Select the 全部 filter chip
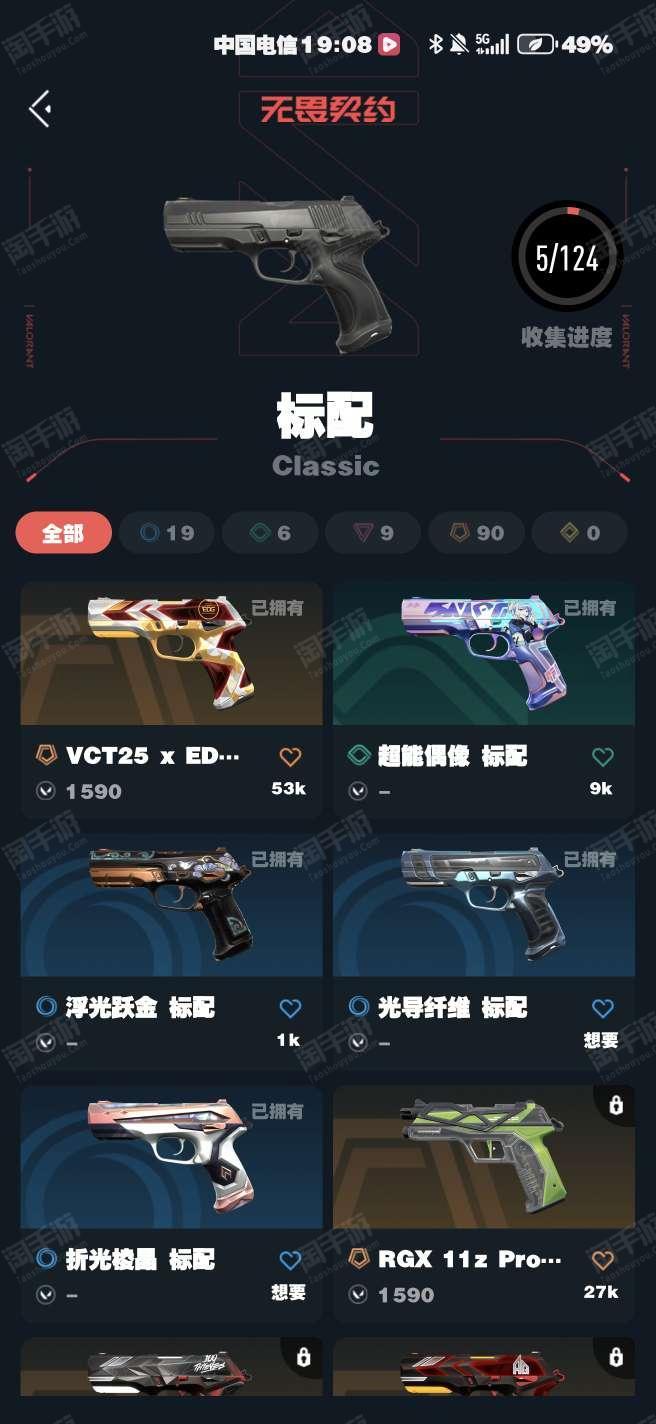 pyautogui.click(x=63, y=533)
